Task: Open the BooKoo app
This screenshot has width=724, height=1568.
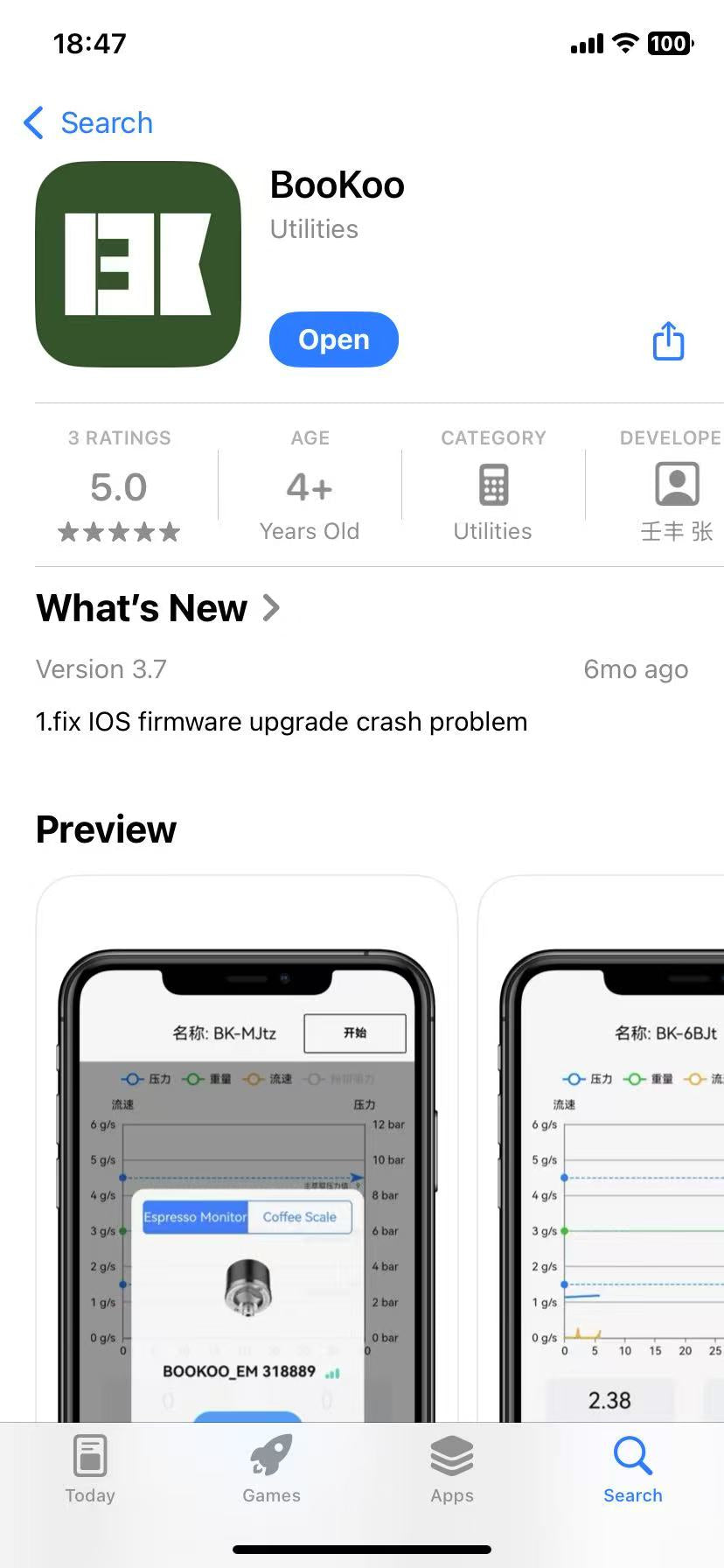Action: (x=333, y=339)
